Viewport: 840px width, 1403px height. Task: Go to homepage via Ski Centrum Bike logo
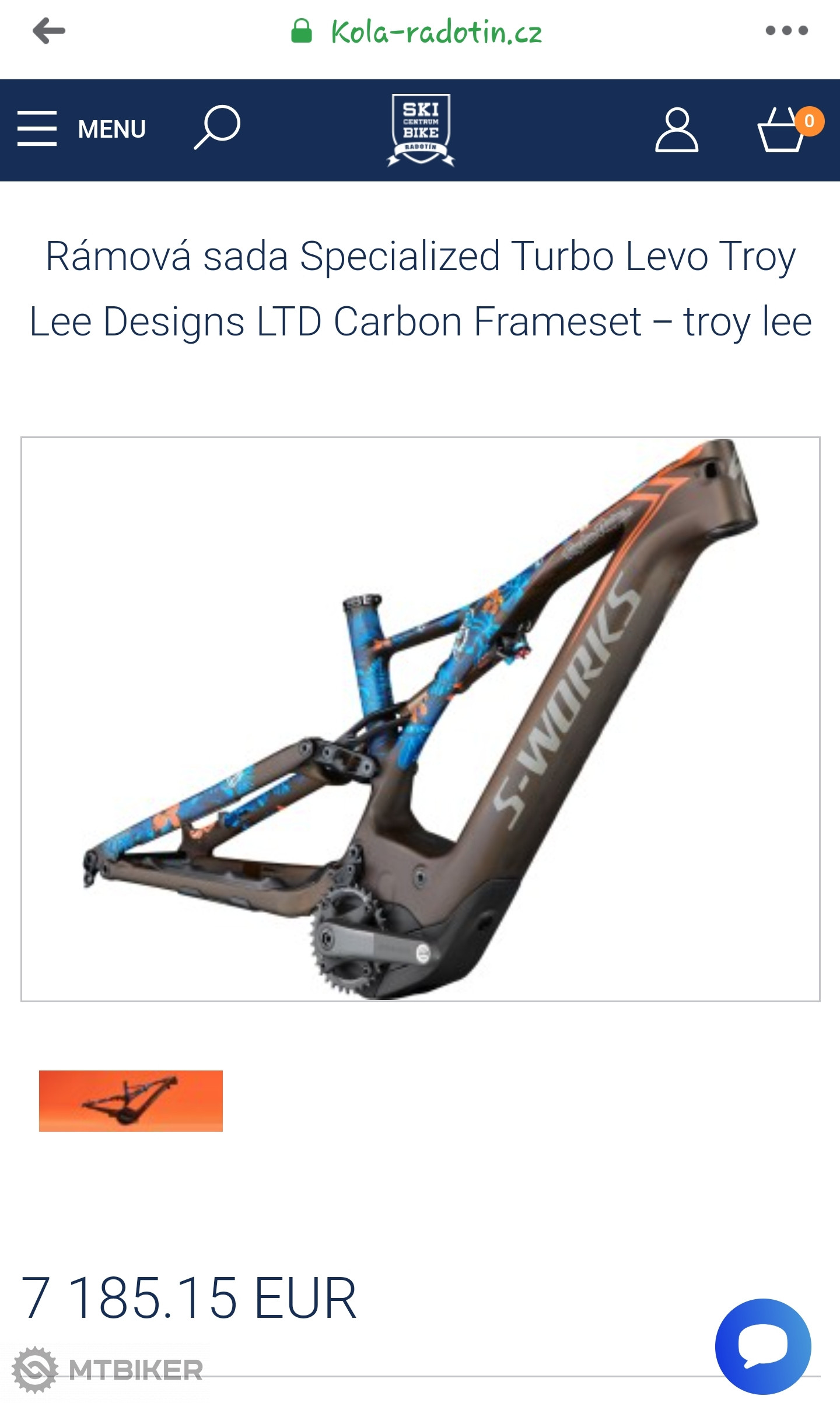(421, 130)
